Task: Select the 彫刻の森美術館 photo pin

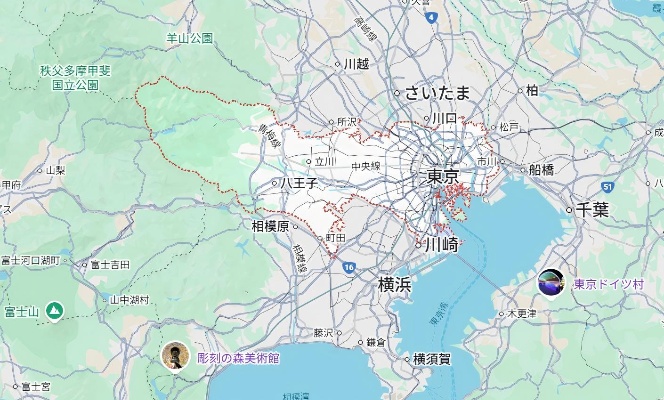Action: (x=175, y=355)
